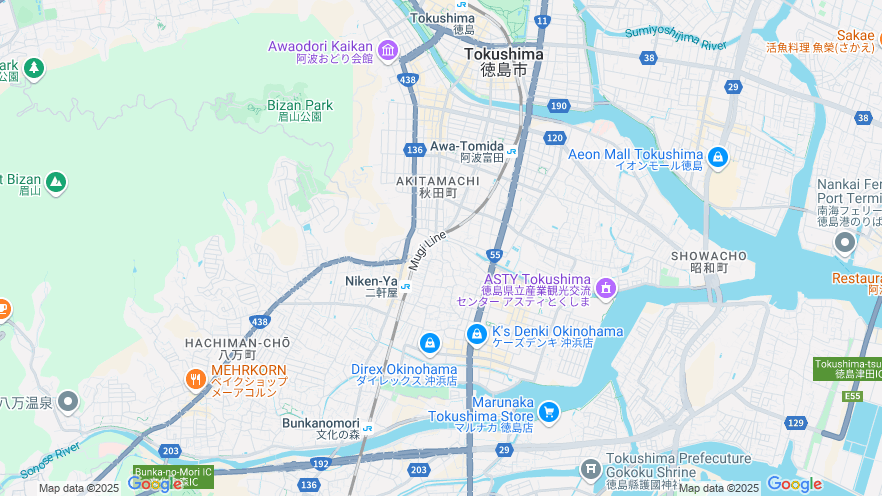Open the Bunkanomori station icon
The width and height of the screenshot is (882, 496).
(x=368, y=428)
